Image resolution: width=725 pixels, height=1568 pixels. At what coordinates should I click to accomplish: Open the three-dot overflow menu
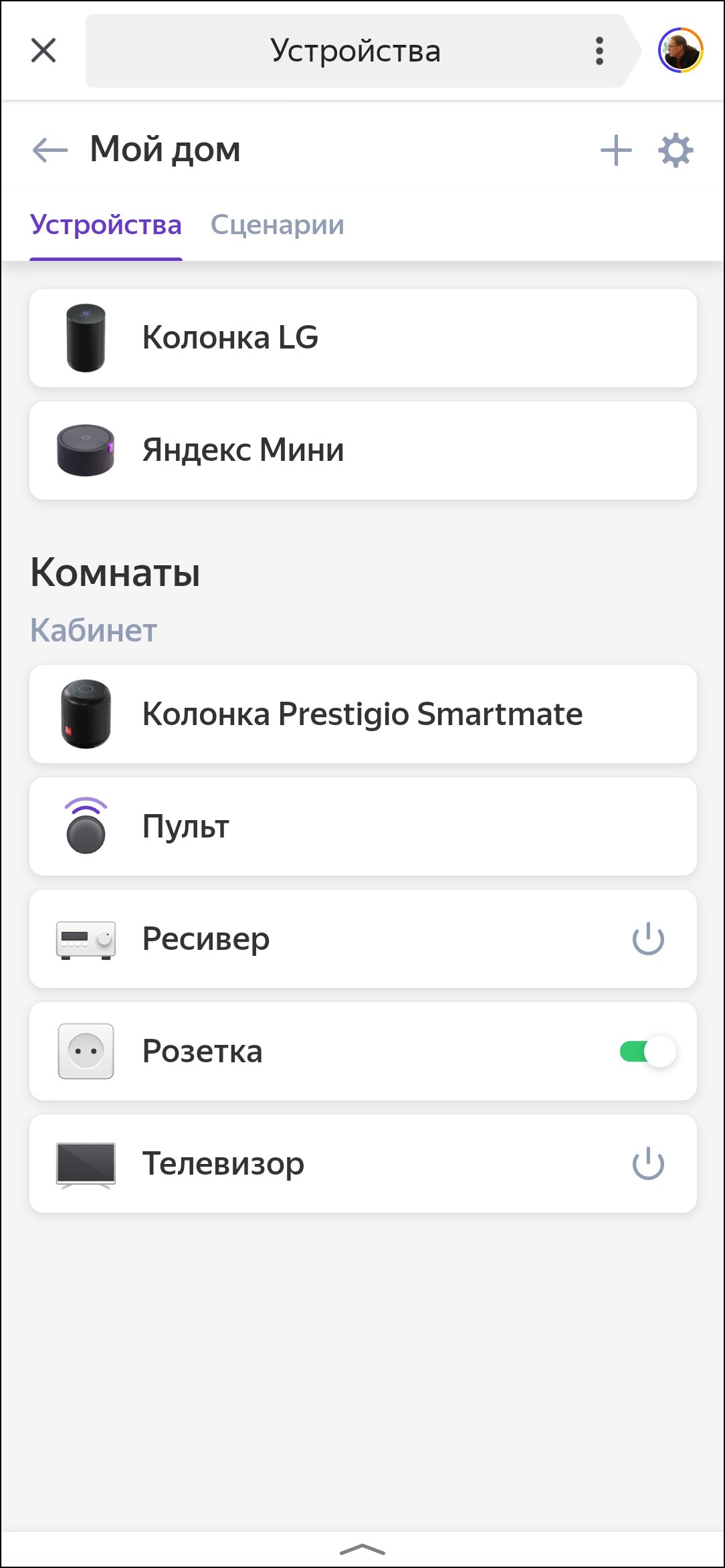click(599, 51)
